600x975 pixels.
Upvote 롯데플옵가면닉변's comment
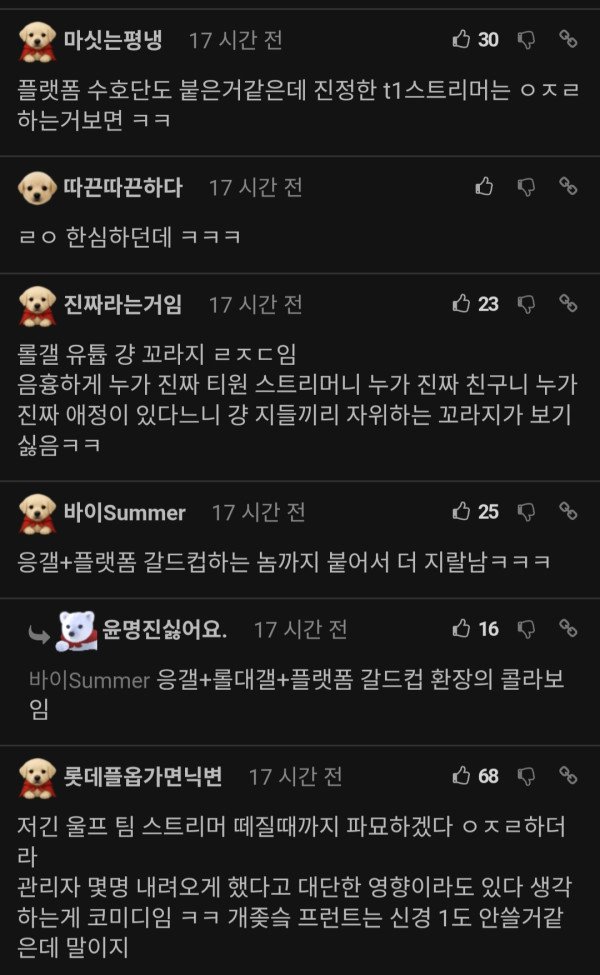[x=462, y=775]
